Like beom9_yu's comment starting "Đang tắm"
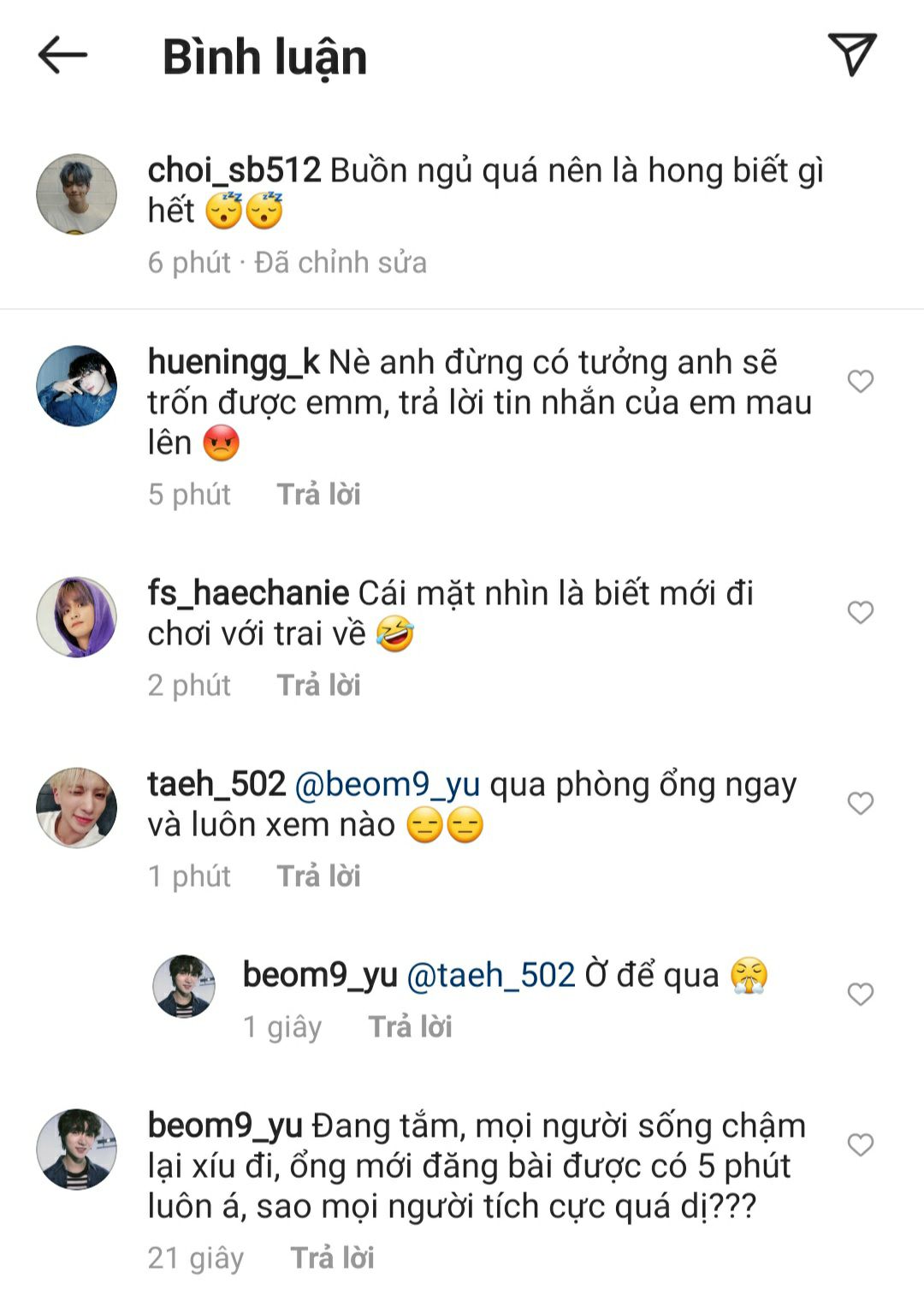Image resolution: width=924 pixels, height=1307 pixels. [x=860, y=1144]
